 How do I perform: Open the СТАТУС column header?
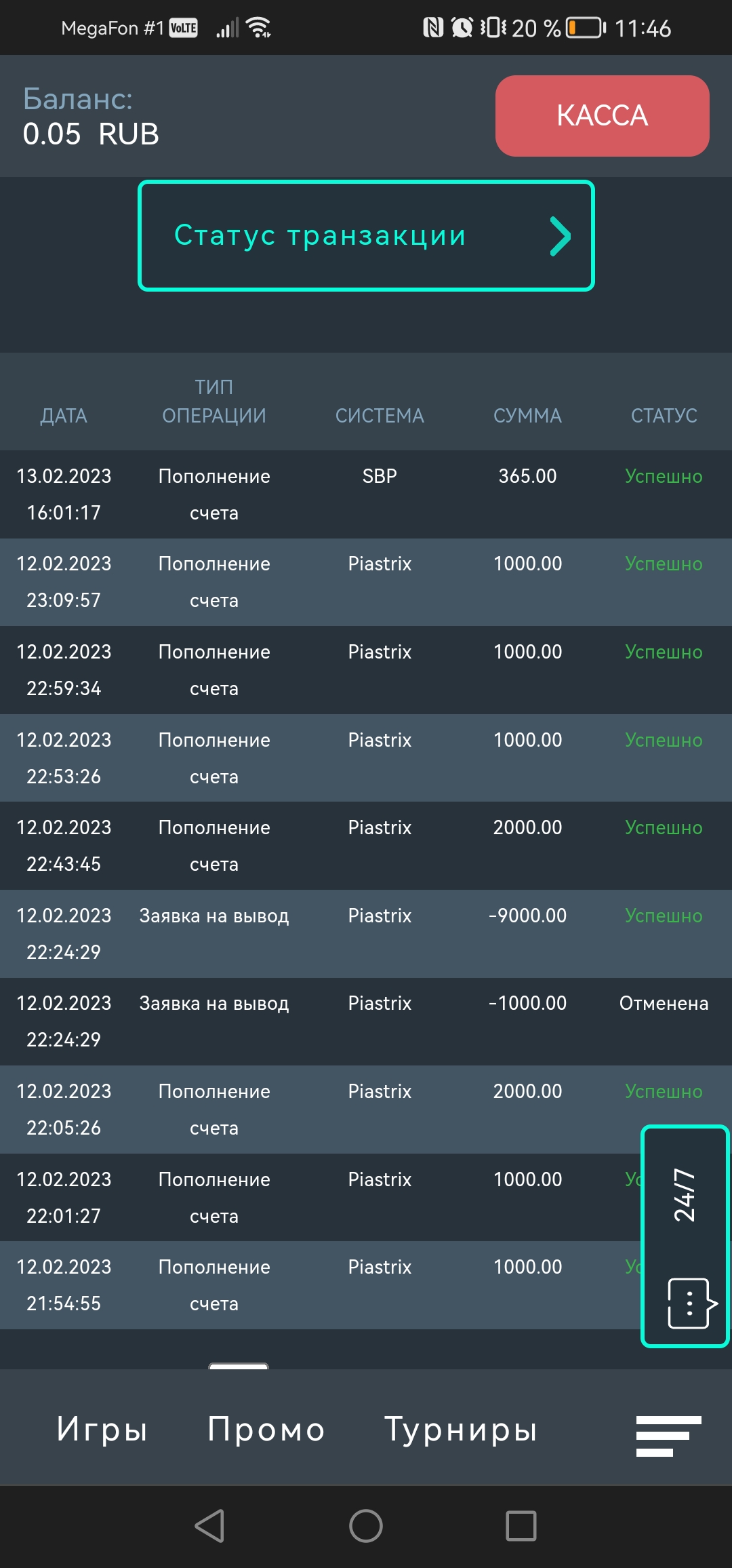[664, 415]
